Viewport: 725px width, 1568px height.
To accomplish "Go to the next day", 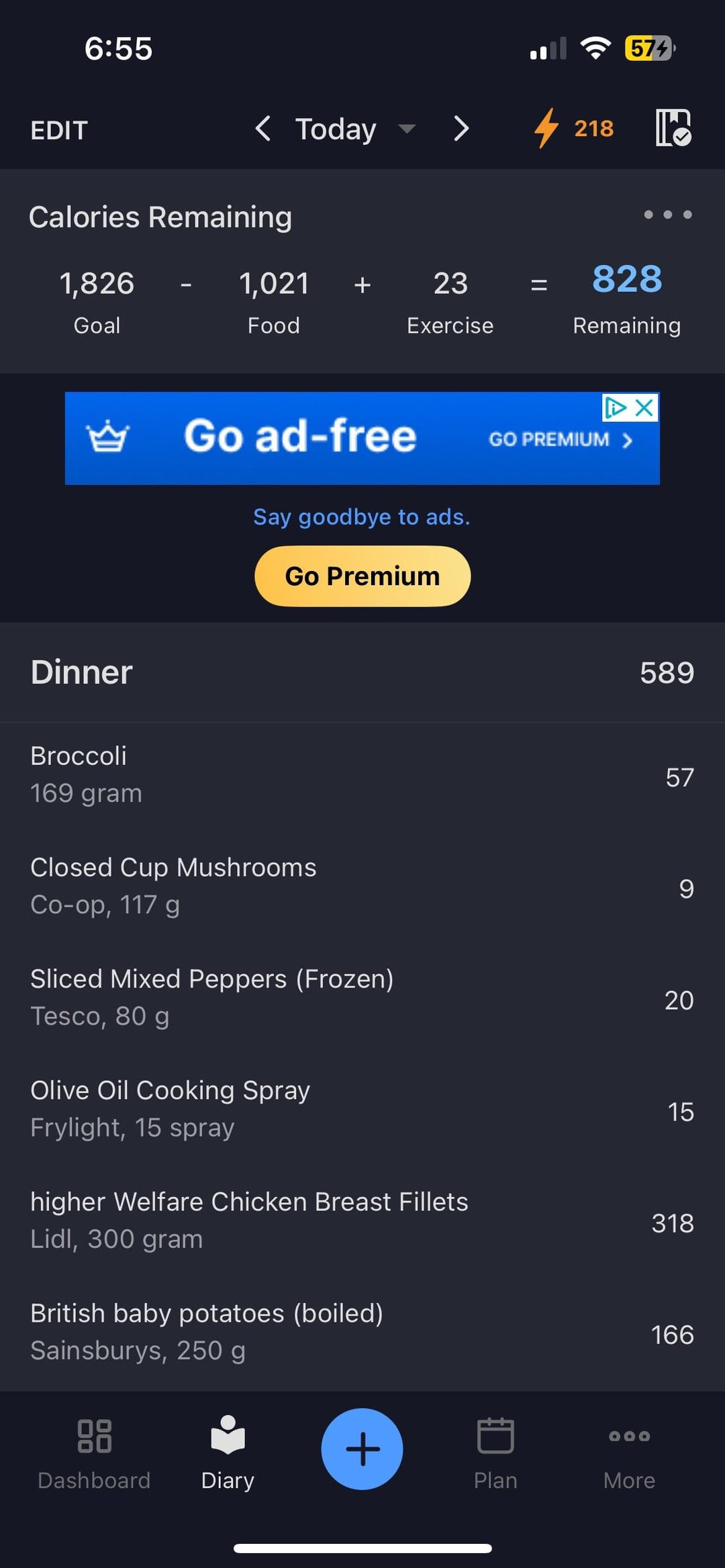I will click(x=461, y=128).
